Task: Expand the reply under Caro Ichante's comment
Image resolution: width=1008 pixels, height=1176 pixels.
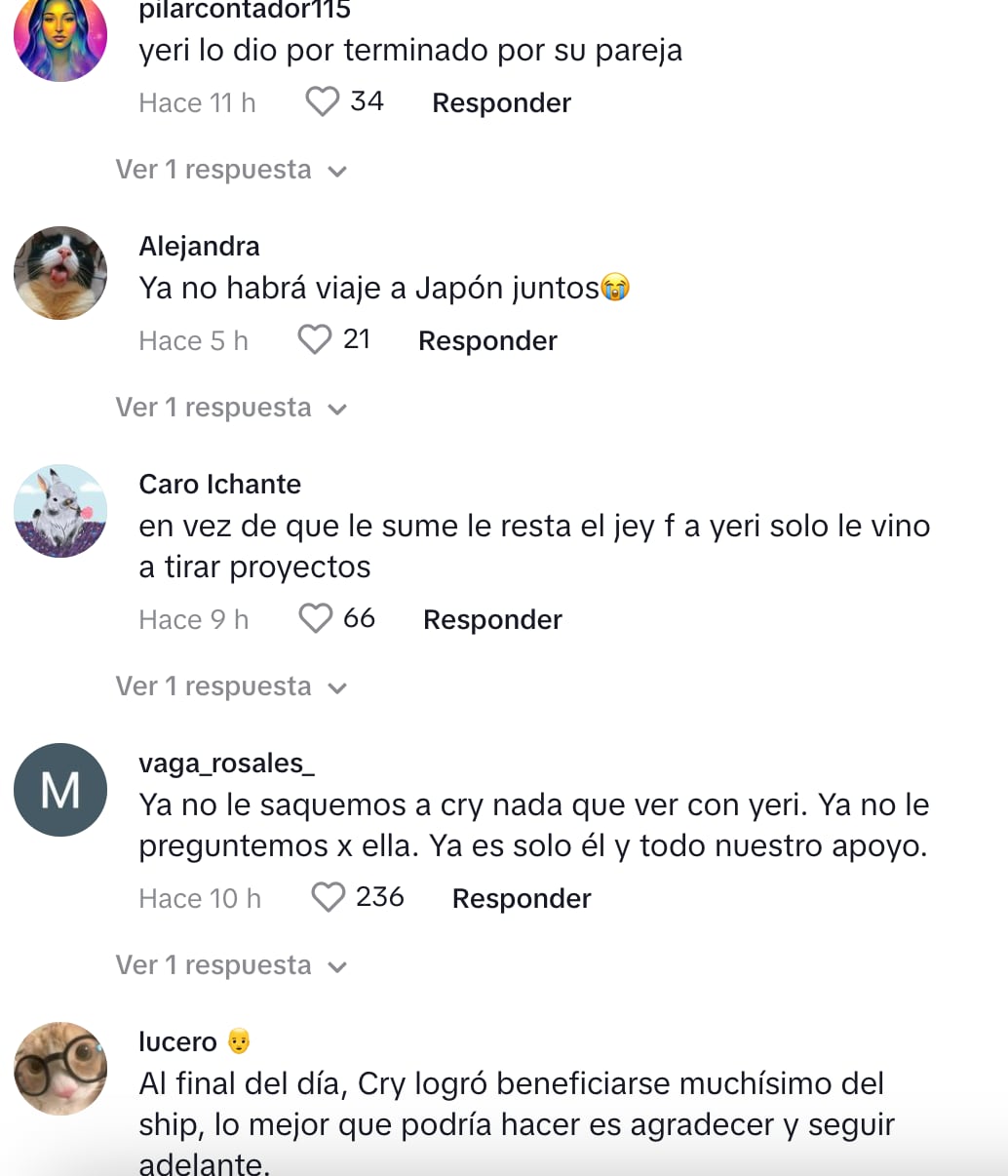Action: pos(231,687)
